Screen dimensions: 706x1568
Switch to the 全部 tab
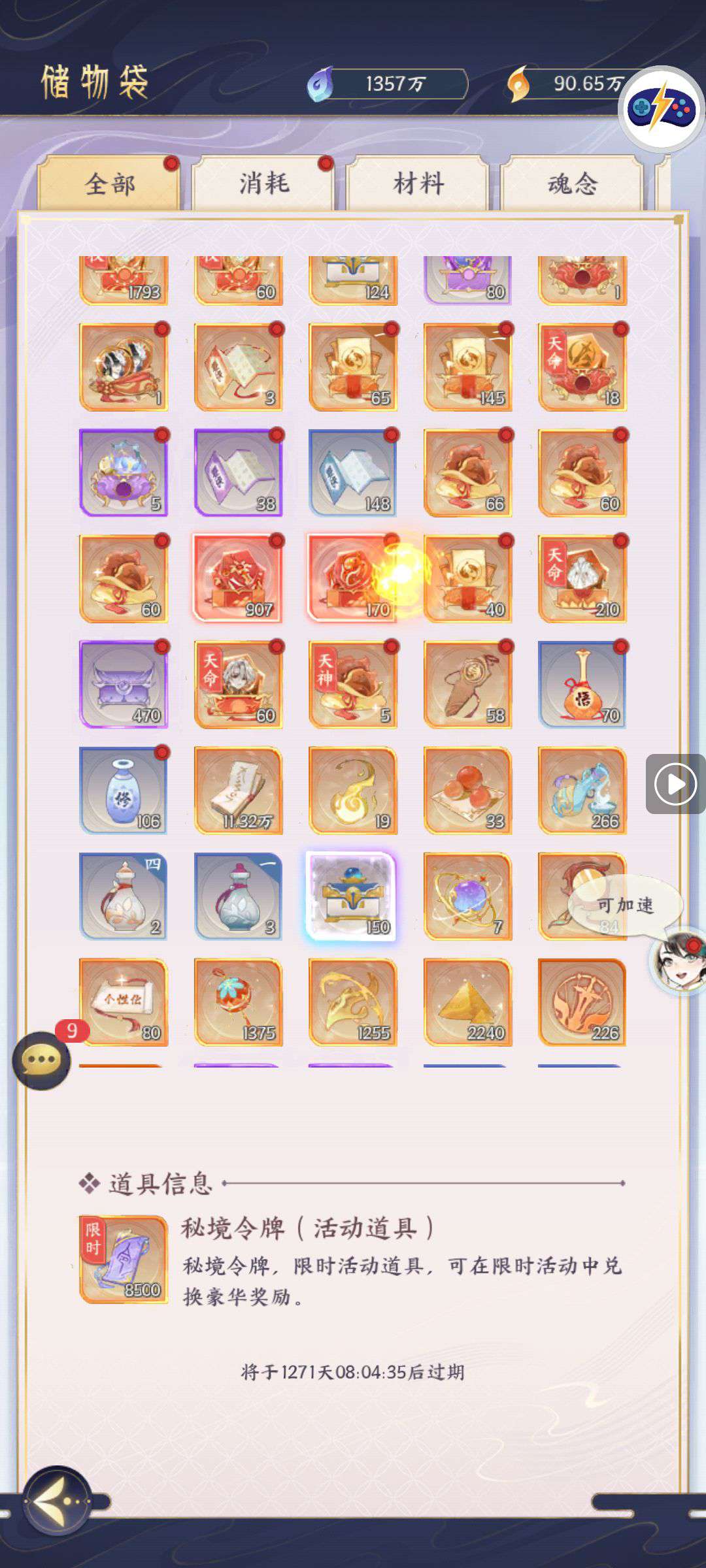click(109, 184)
